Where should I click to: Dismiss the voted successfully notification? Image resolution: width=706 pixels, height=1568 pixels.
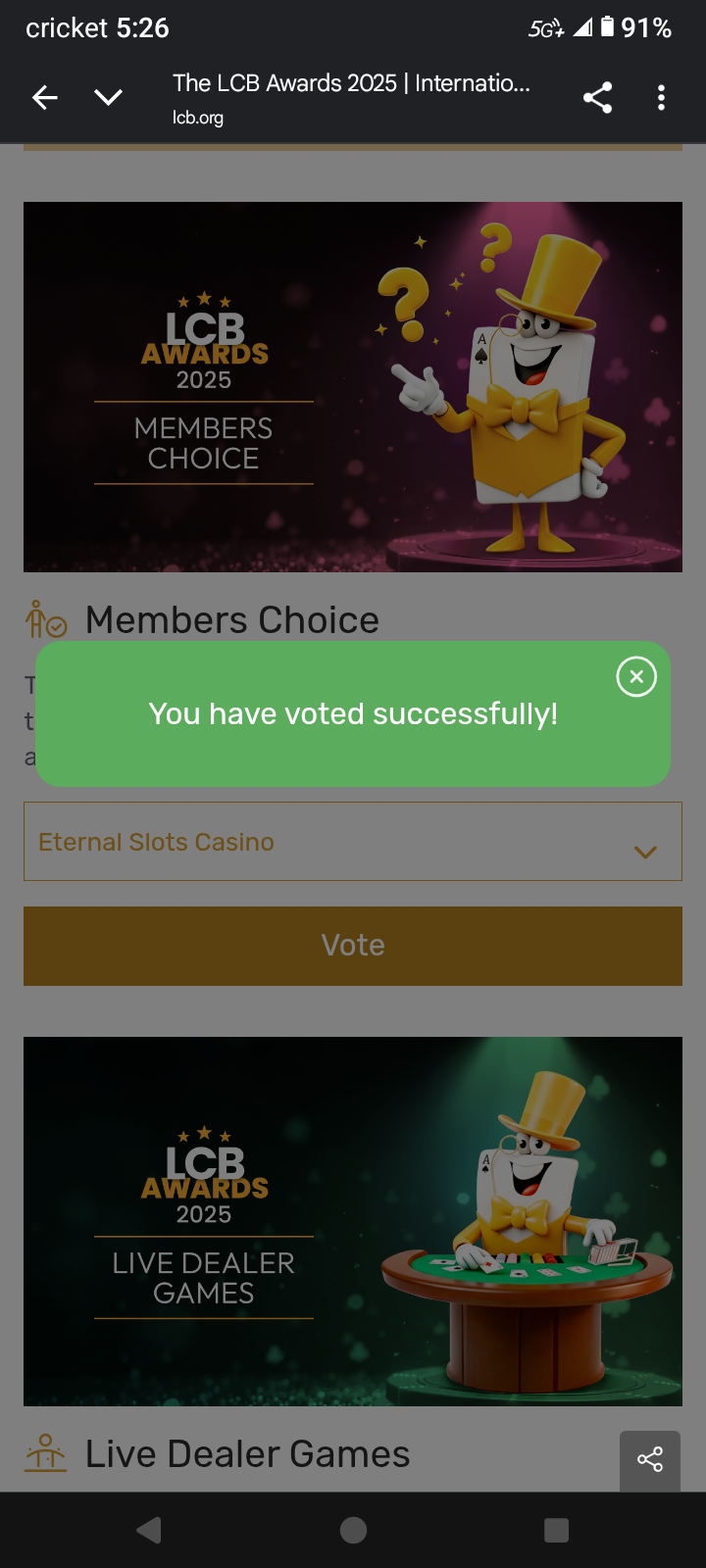tap(636, 676)
